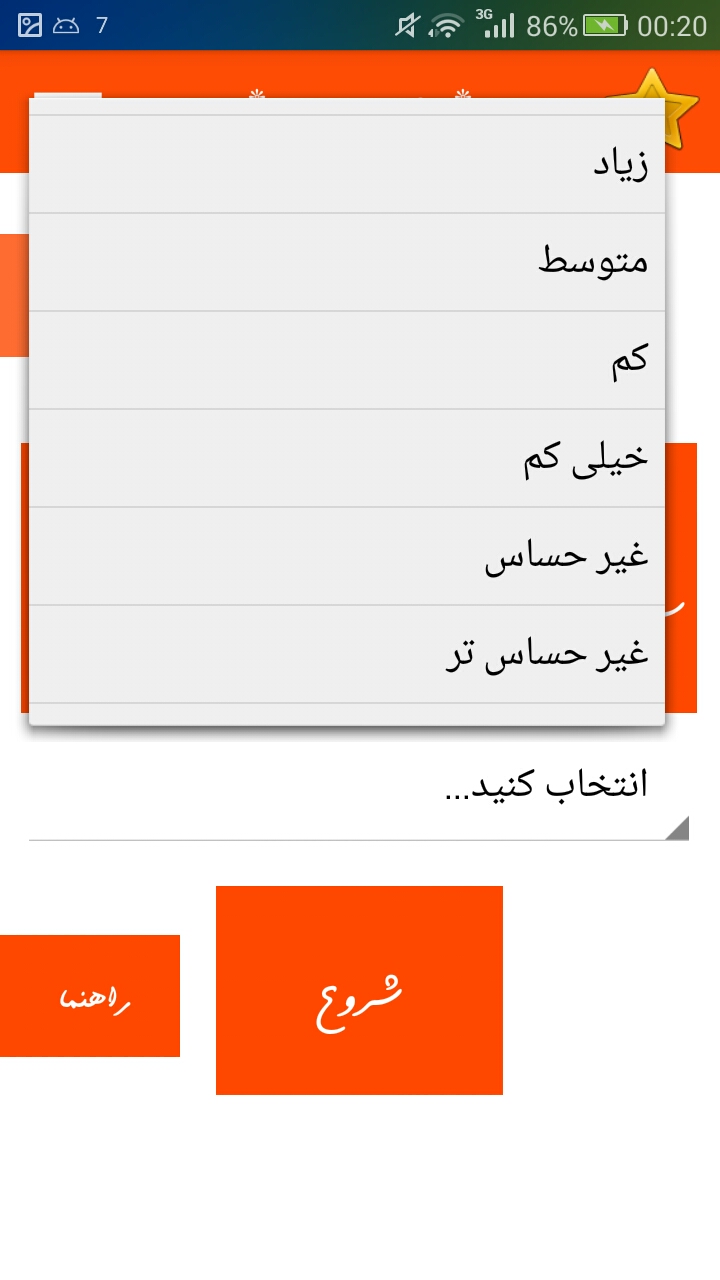Open the راهنما help button
This screenshot has height=1280, width=720.
pos(90,996)
